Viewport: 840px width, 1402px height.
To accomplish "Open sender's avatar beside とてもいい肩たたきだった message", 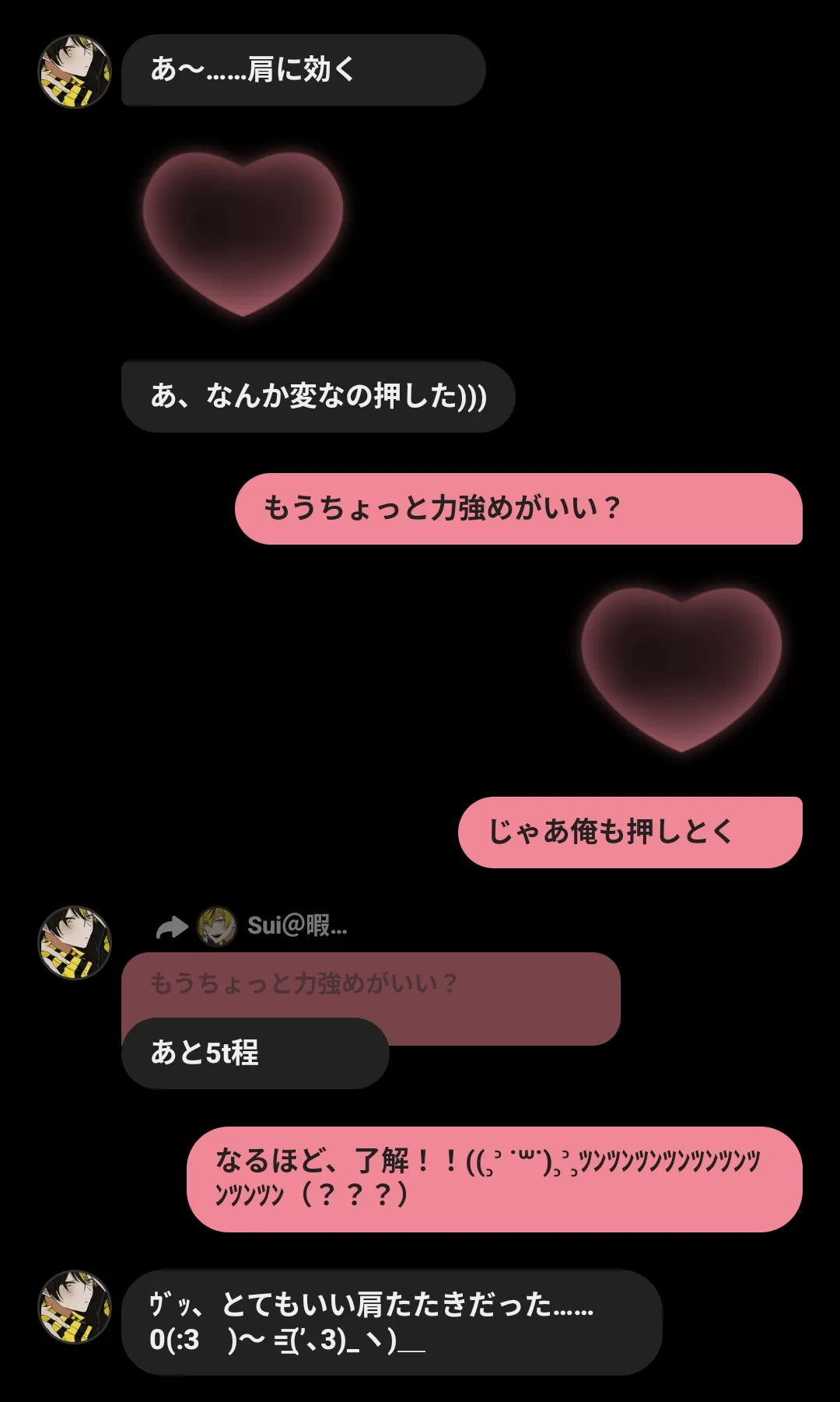I will click(75, 1308).
